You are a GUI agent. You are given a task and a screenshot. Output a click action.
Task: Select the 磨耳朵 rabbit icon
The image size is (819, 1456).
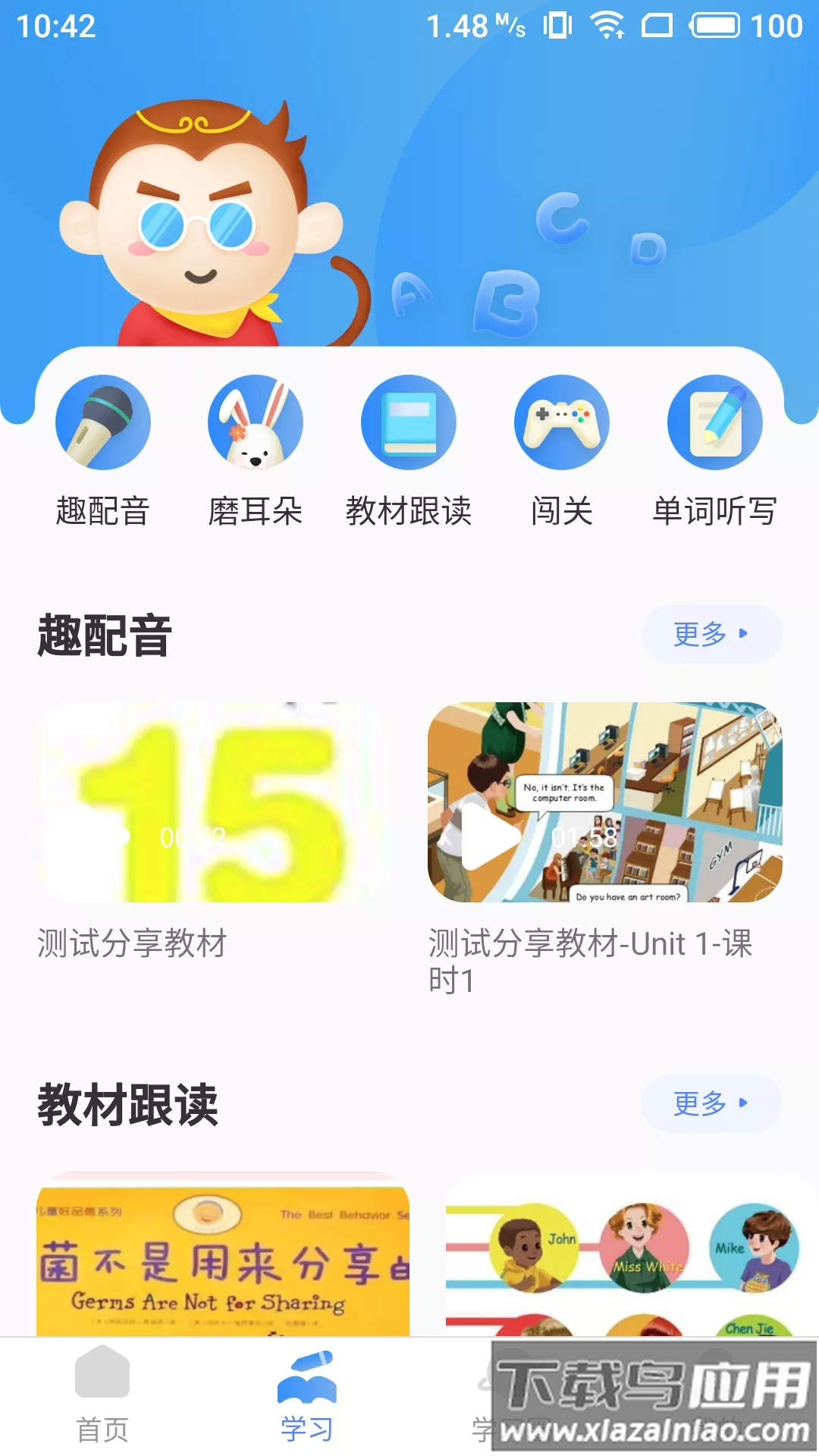point(256,423)
